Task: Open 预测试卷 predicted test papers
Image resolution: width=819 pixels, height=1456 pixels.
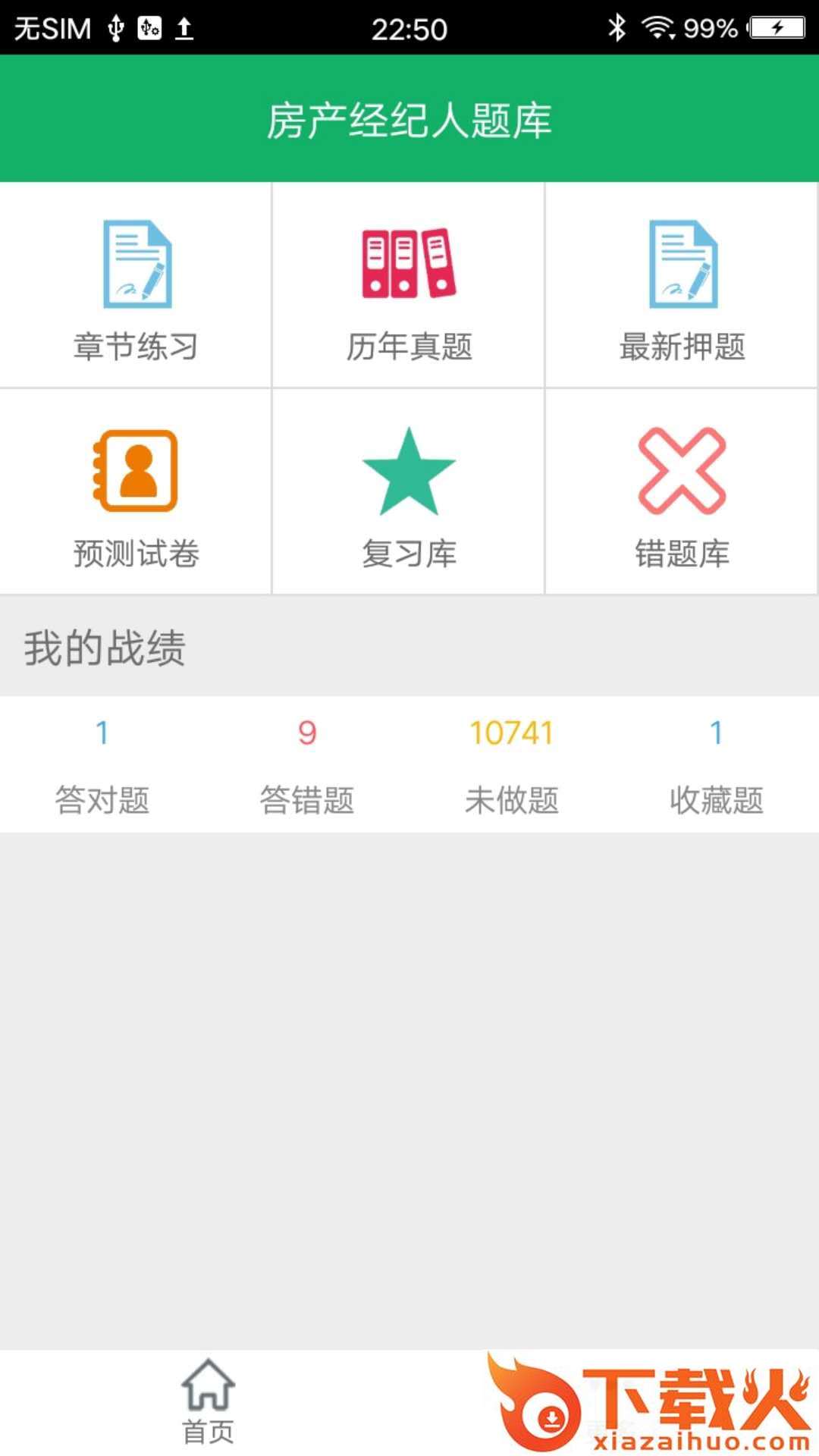Action: click(136, 493)
